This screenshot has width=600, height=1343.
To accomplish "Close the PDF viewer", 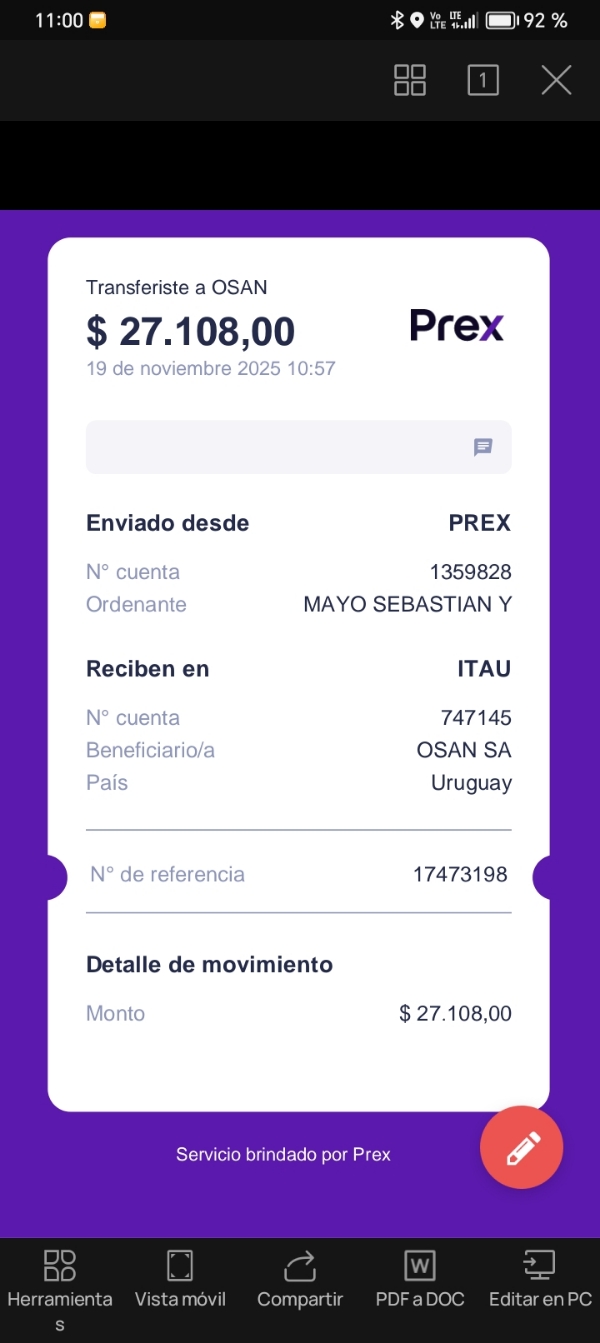I will point(556,80).
